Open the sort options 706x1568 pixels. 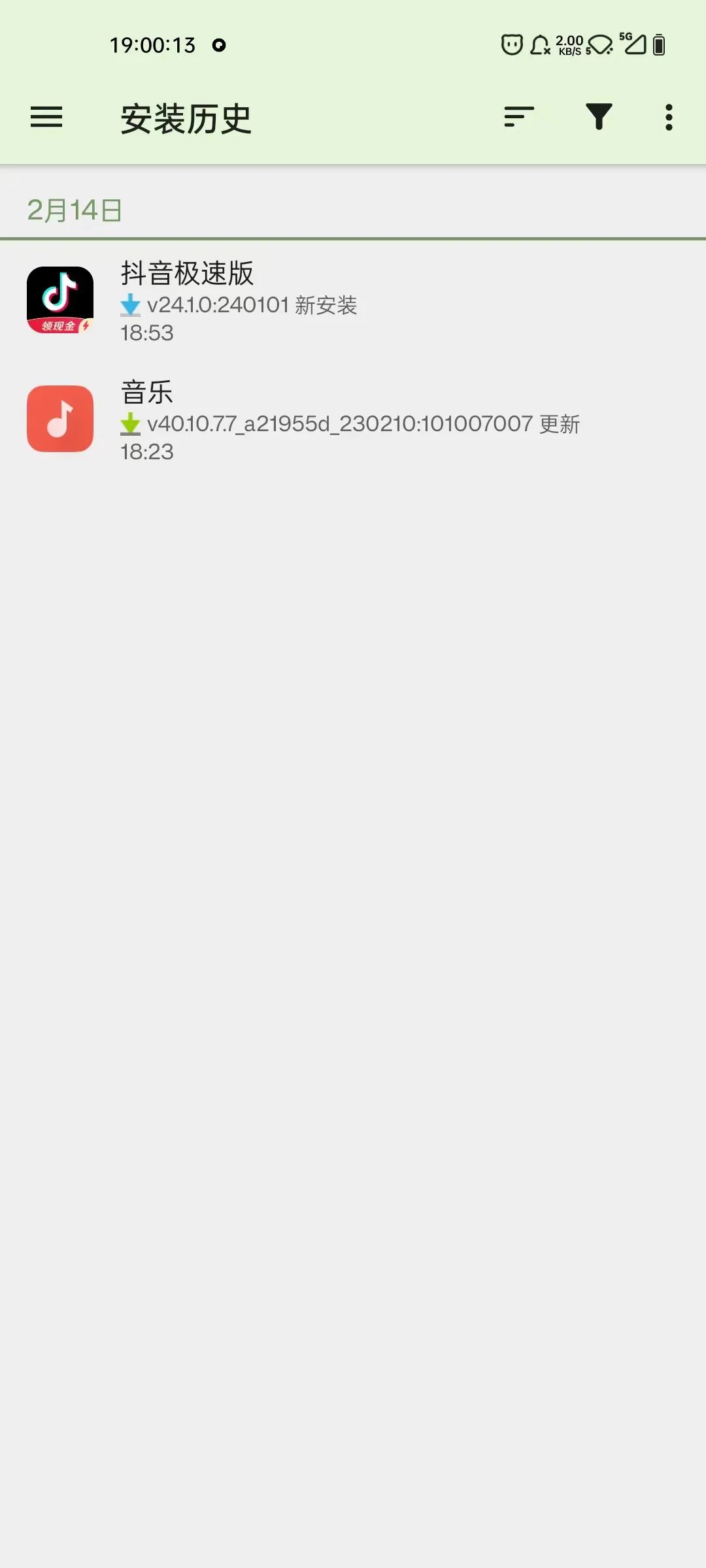coord(519,118)
